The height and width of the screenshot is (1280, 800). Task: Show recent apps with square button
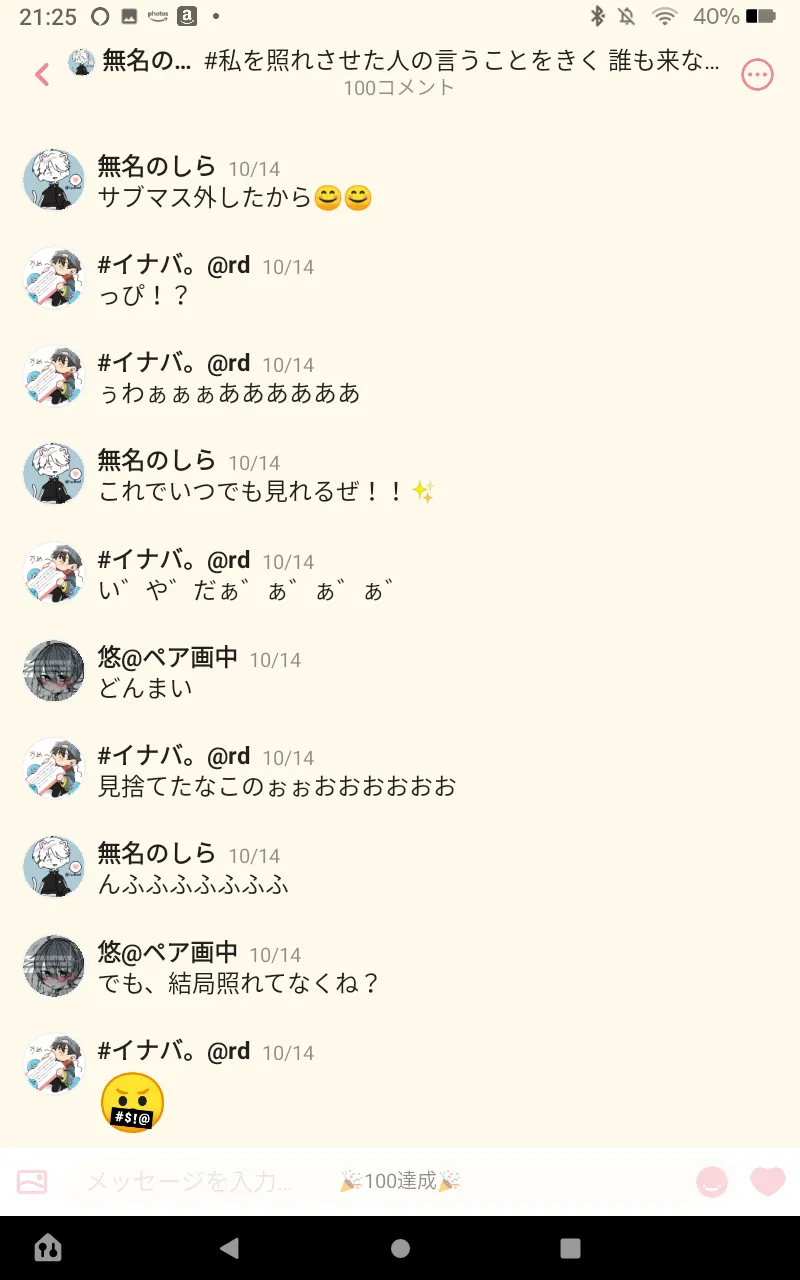coord(570,1247)
